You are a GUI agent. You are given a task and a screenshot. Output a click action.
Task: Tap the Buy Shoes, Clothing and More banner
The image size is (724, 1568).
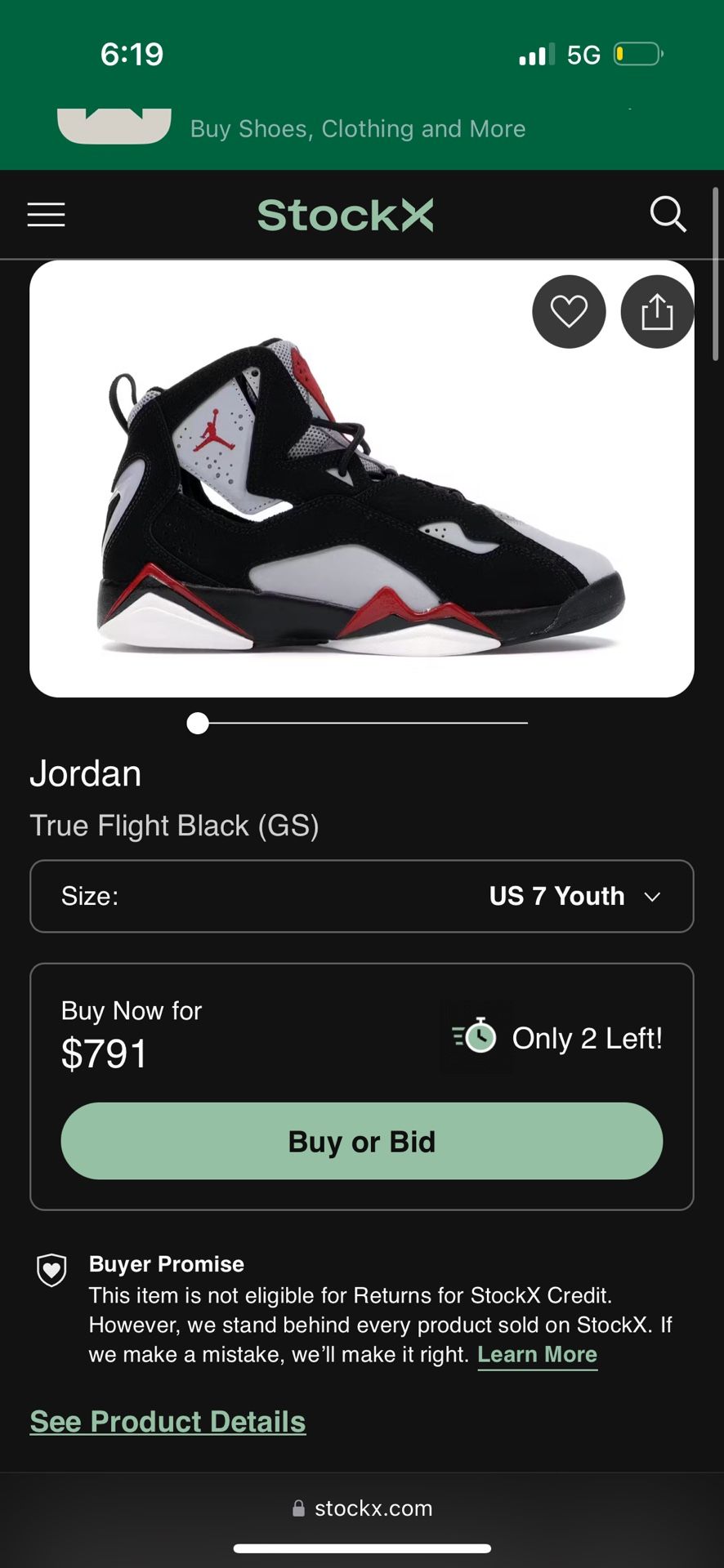coord(358,128)
